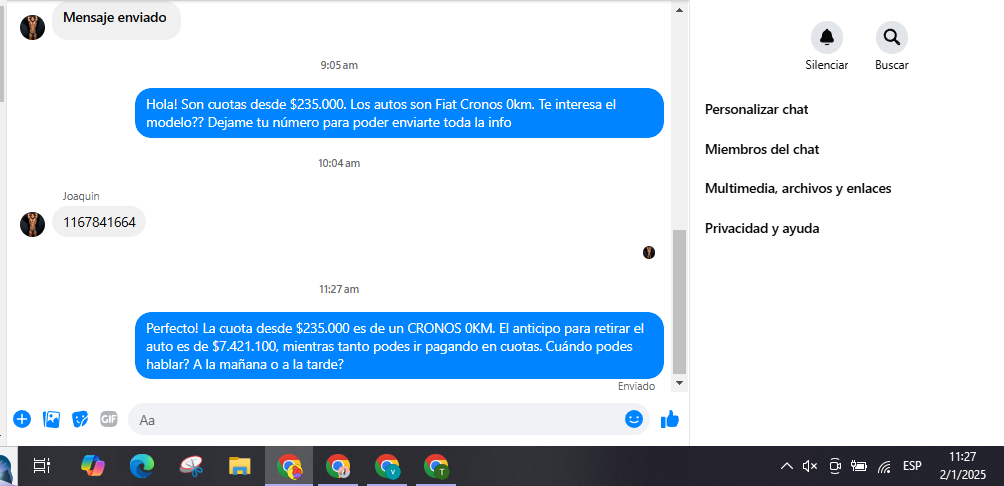Viewport: 1004px width, 486px height.
Task: Open File Explorer from the taskbar
Action: 239,466
